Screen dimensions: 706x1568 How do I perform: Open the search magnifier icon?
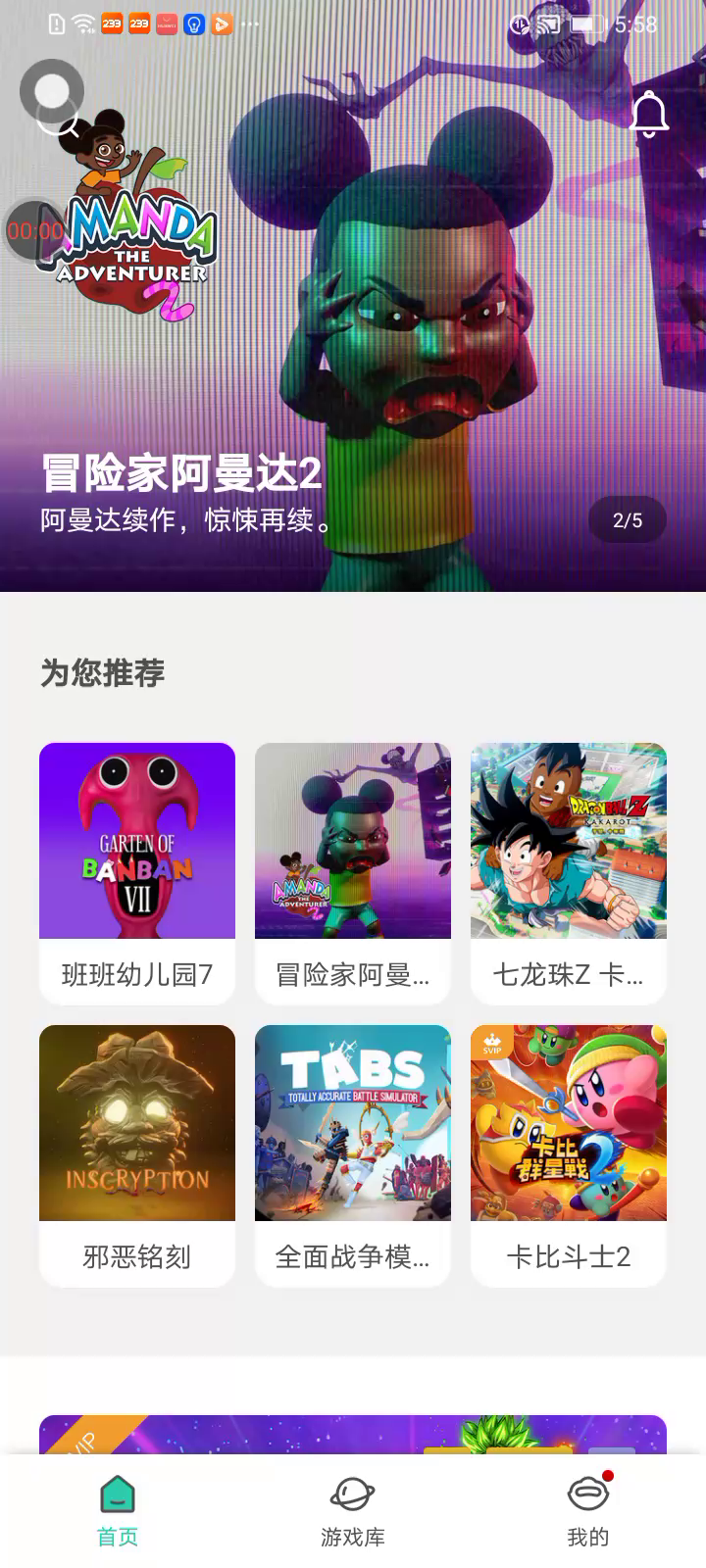coord(57,119)
